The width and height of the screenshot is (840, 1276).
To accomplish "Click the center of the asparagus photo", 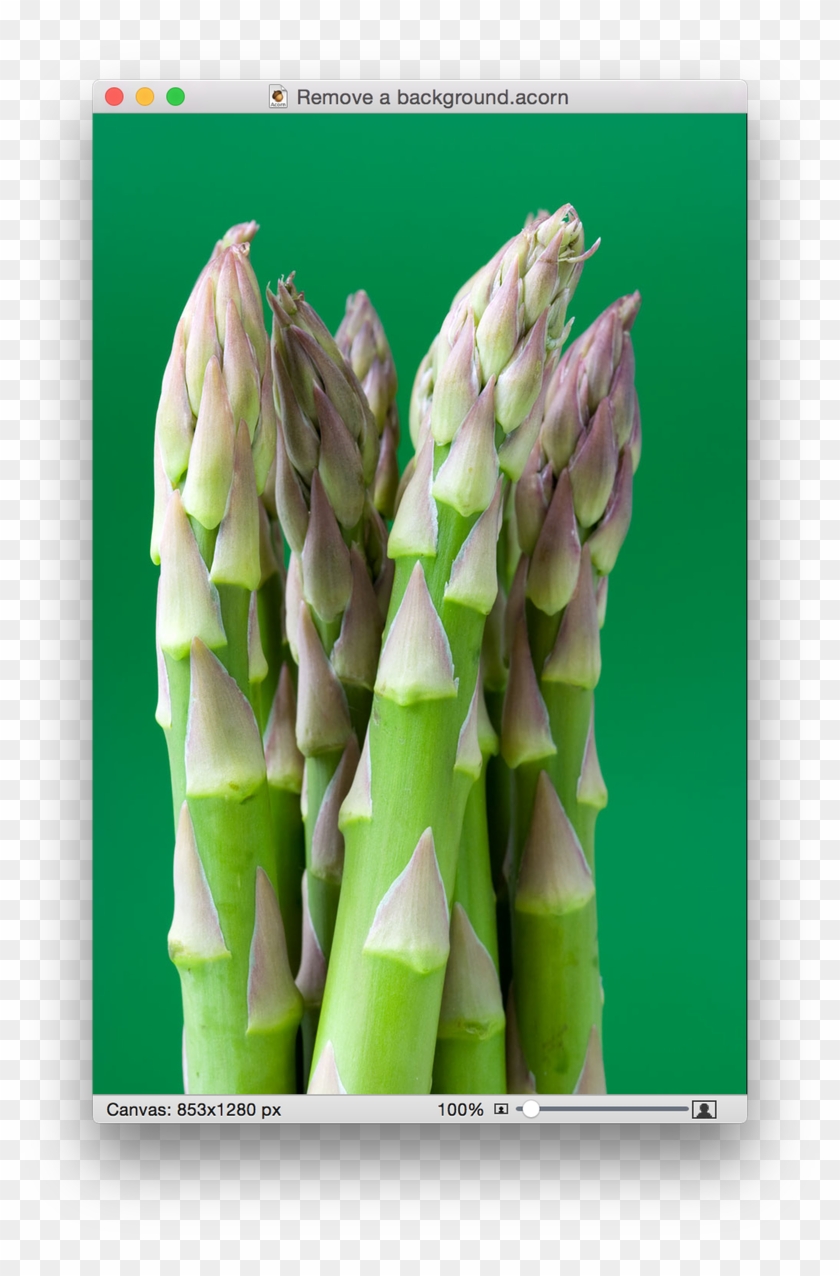I will point(420,600).
